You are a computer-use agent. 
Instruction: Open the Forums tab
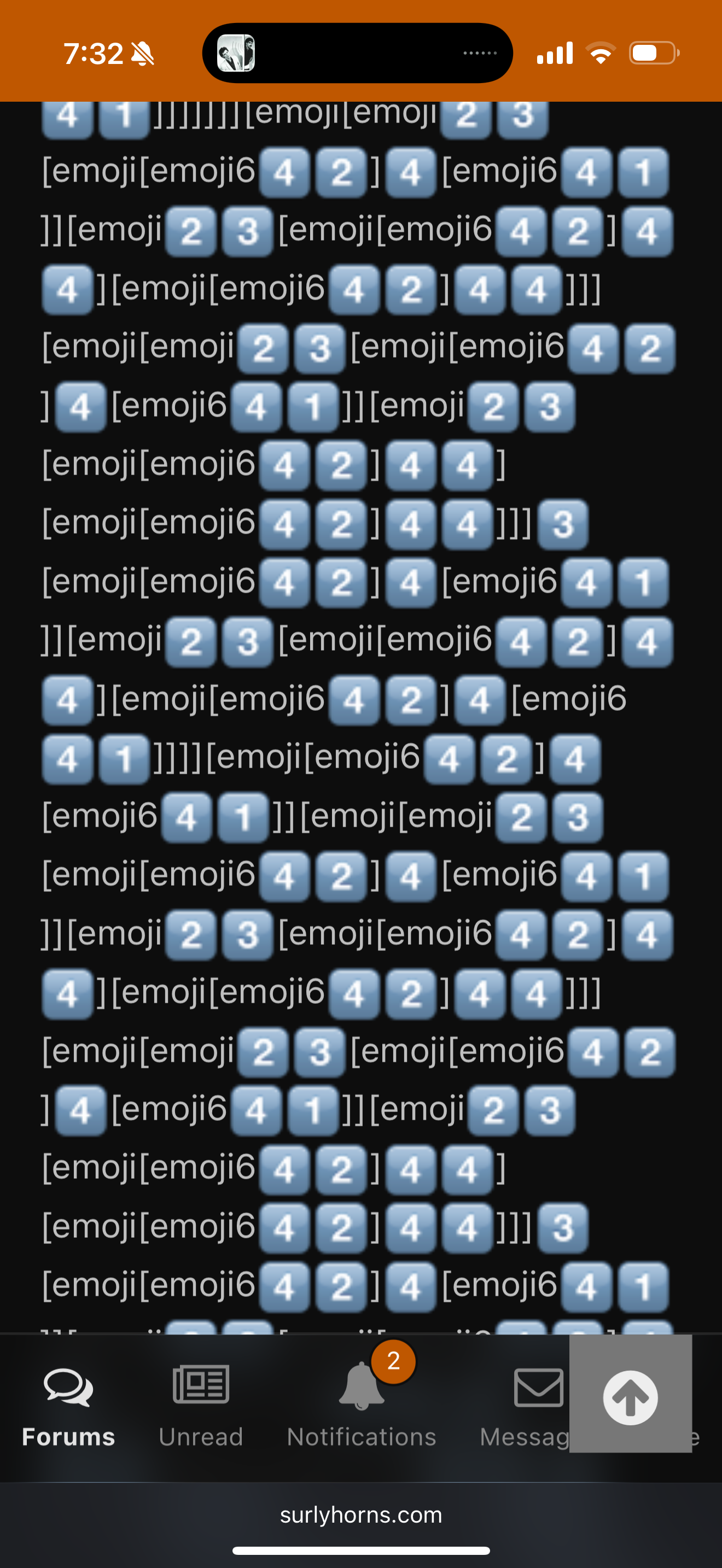point(68,1407)
